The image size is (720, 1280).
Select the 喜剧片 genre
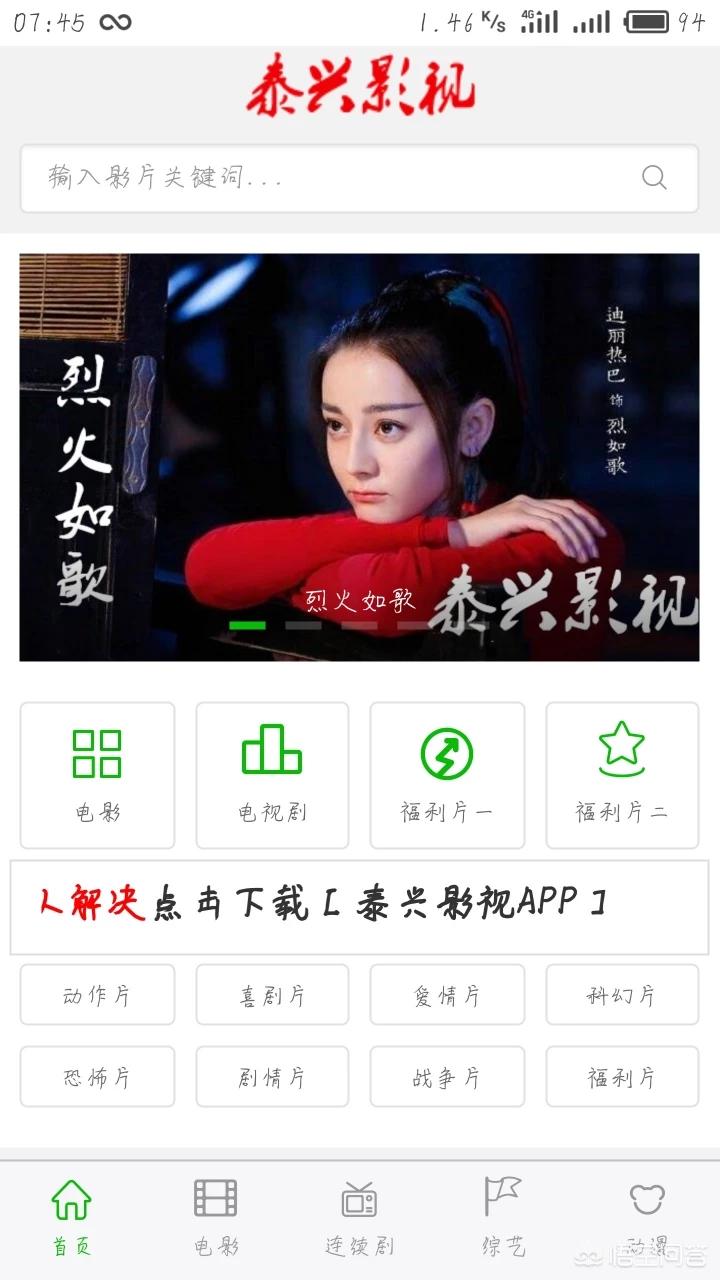coord(272,995)
